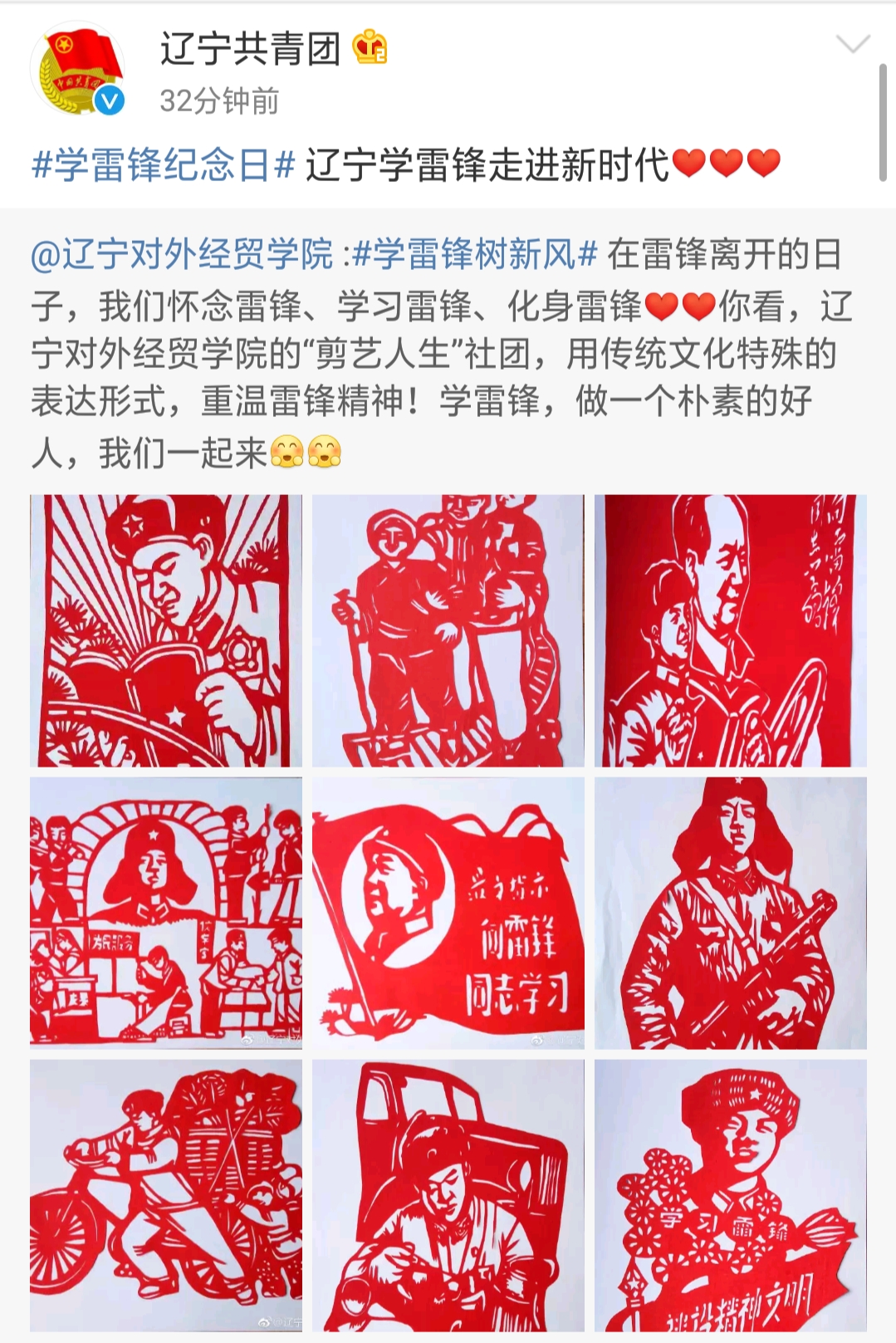
Task: Tap the 辽宁共青团 account name
Action: point(250,49)
